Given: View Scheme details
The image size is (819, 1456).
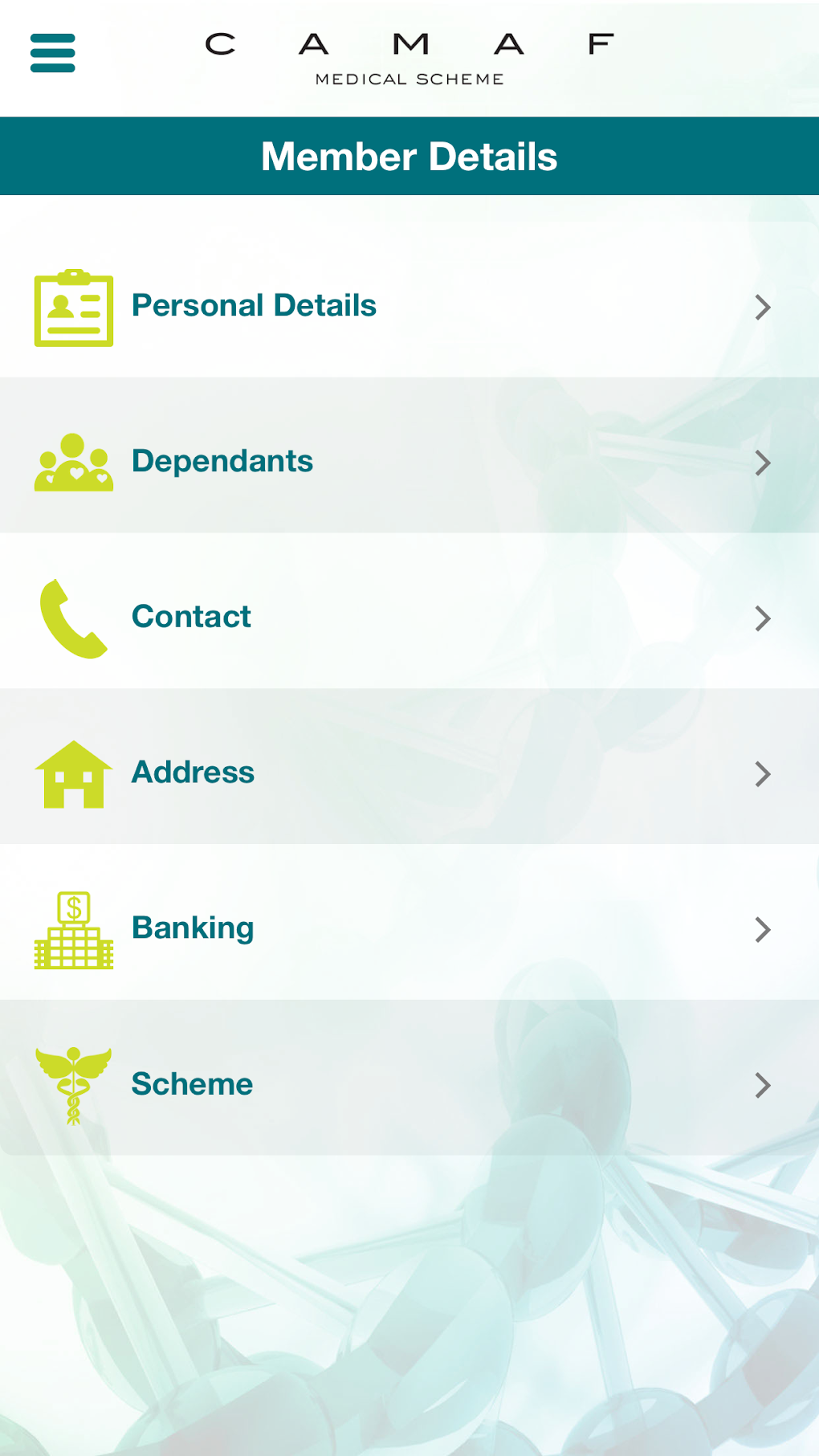Looking at the screenshot, I should tap(409, 1084).
